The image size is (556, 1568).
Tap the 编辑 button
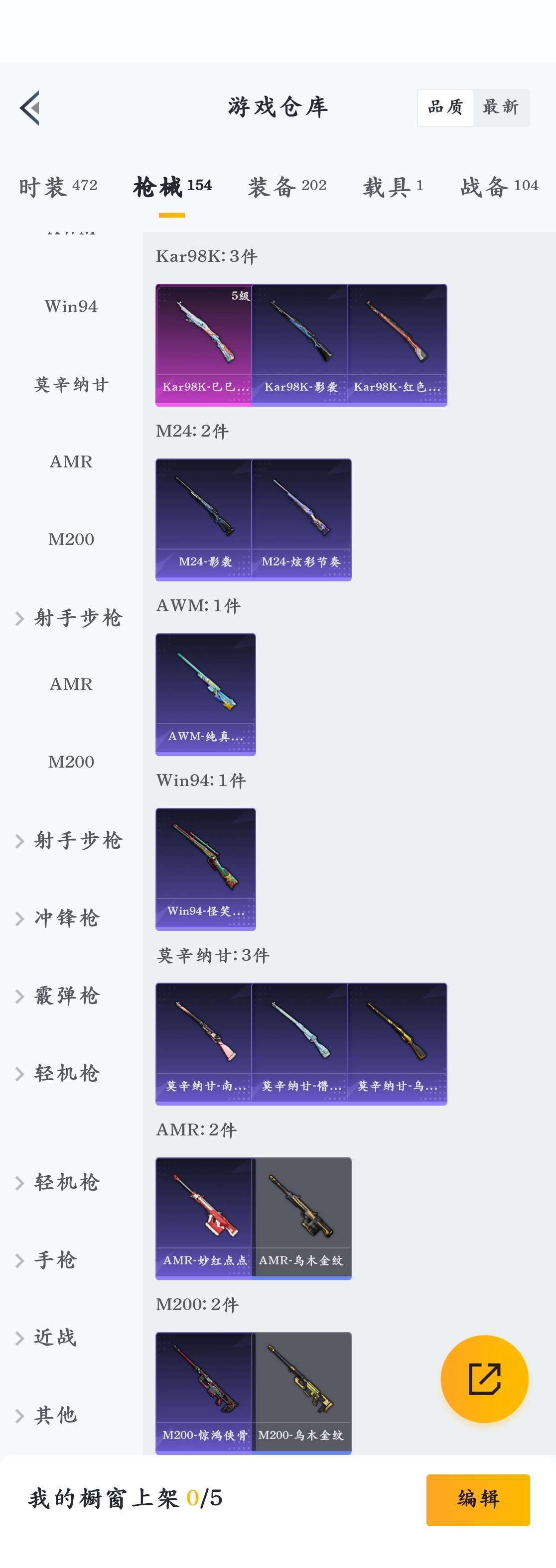pyautogui.click(x=477, y=1499)
